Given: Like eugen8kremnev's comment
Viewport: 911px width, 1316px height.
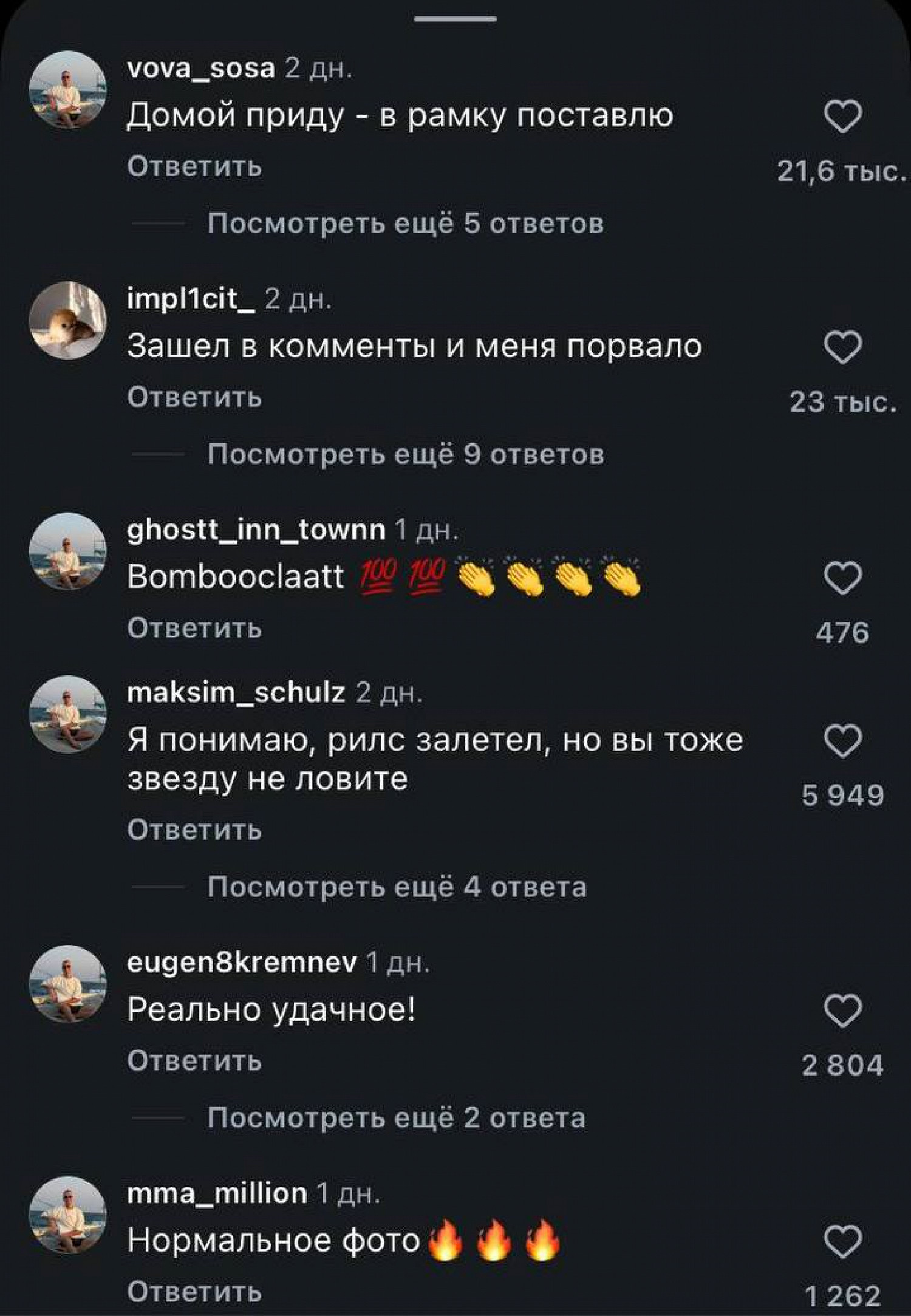Looking at the screenshot, I should pos(843,1011).
